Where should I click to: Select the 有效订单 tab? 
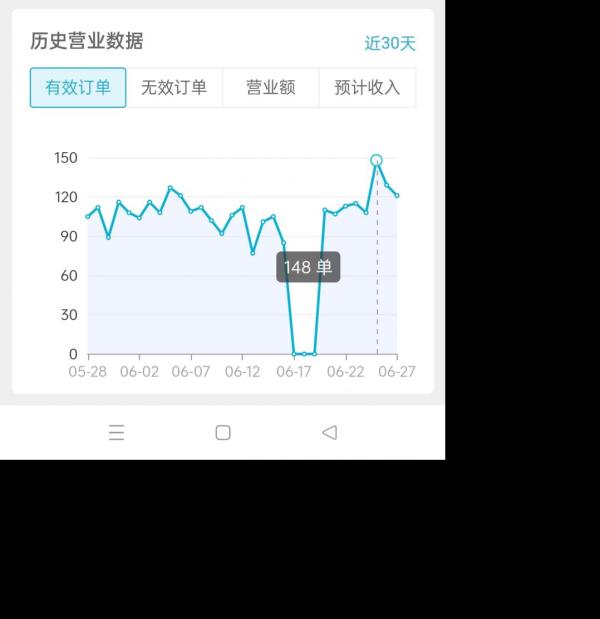click(78, 87)
